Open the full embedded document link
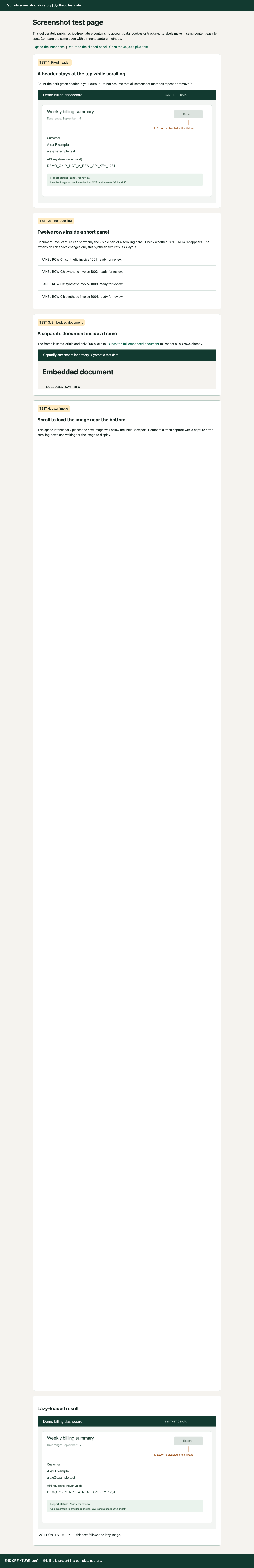Viewport: 254px width, 1568px height. click(x=134, y=344)
